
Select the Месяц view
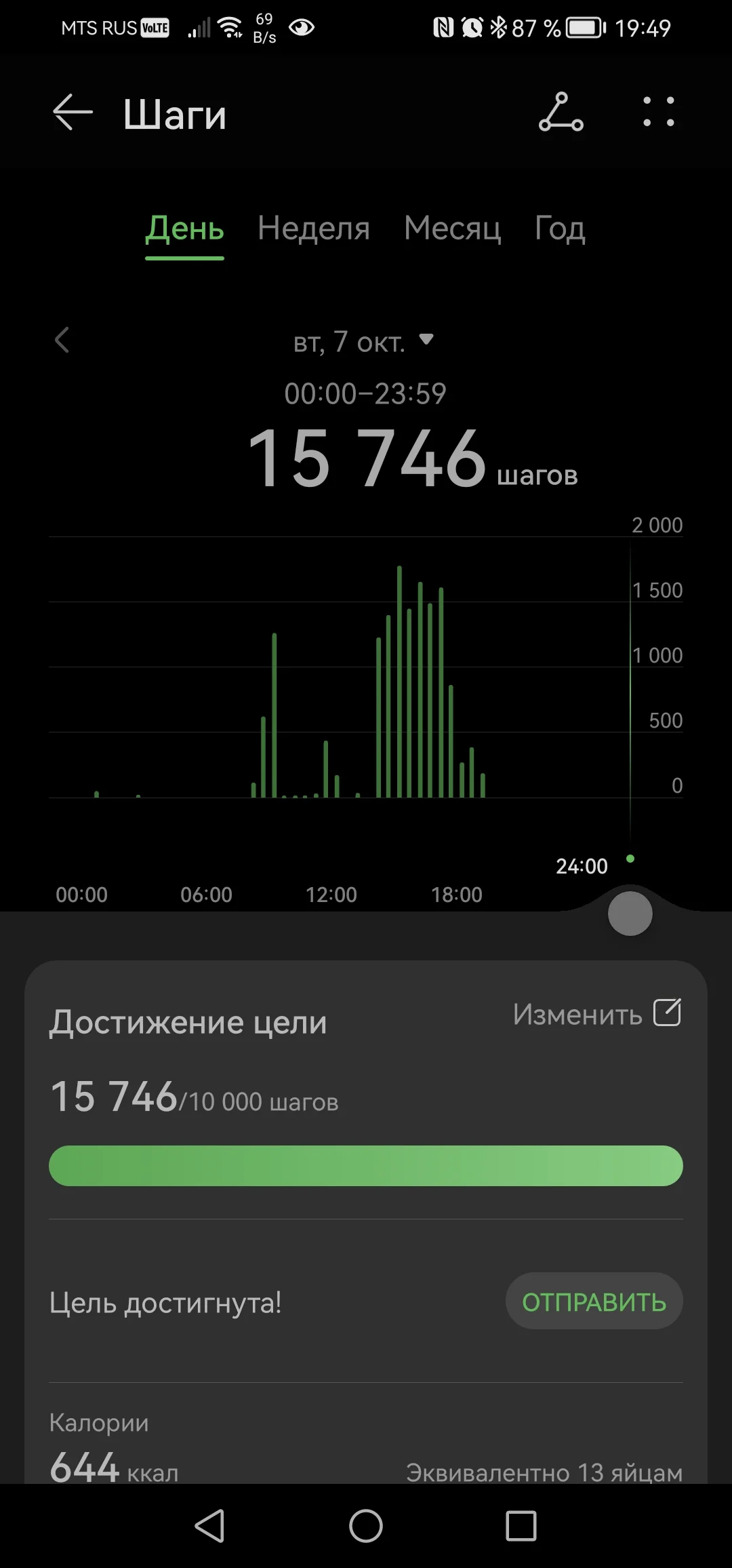coord(452,229)
